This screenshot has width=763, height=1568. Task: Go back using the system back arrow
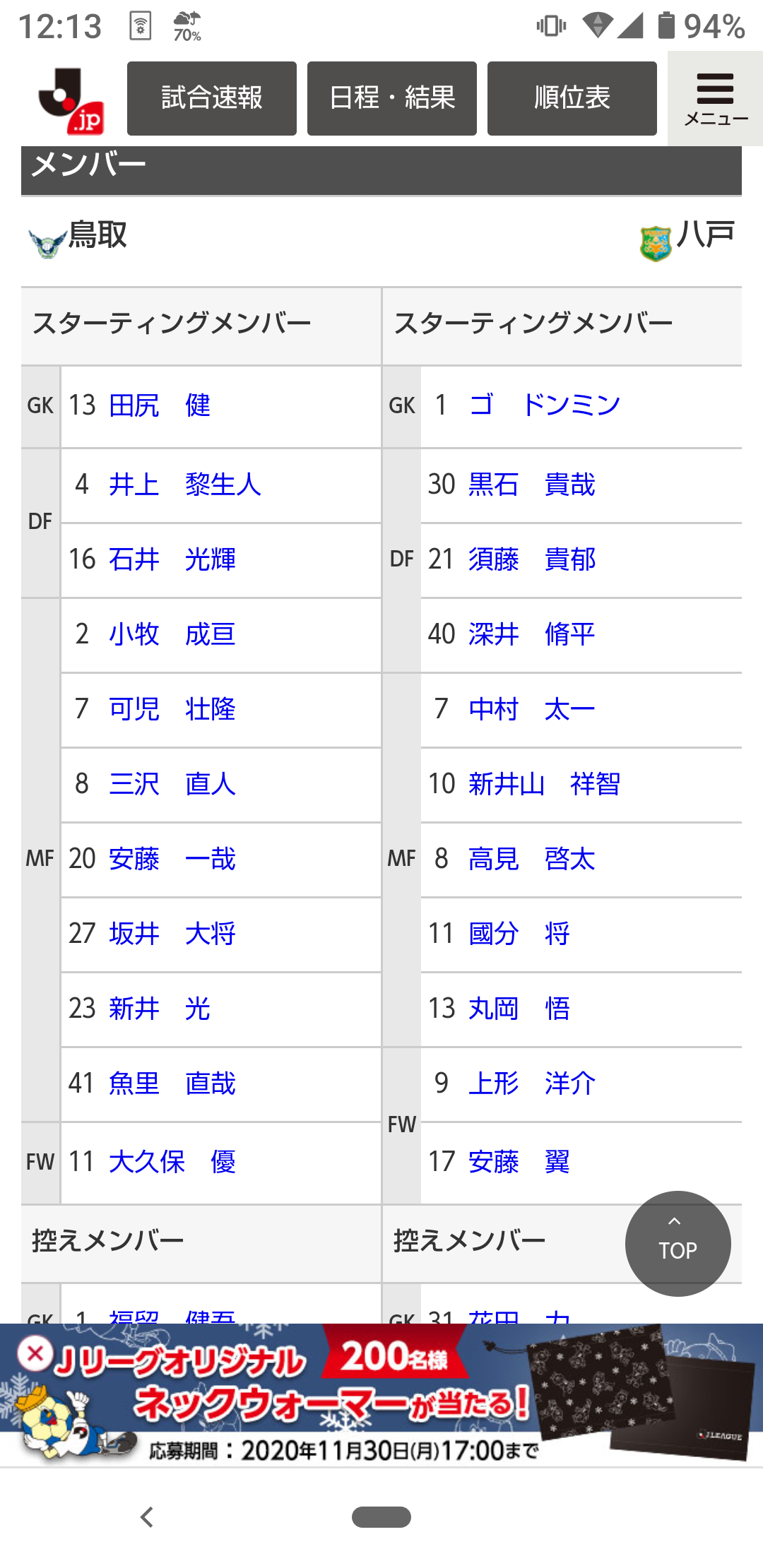[x=147, y=1516]
